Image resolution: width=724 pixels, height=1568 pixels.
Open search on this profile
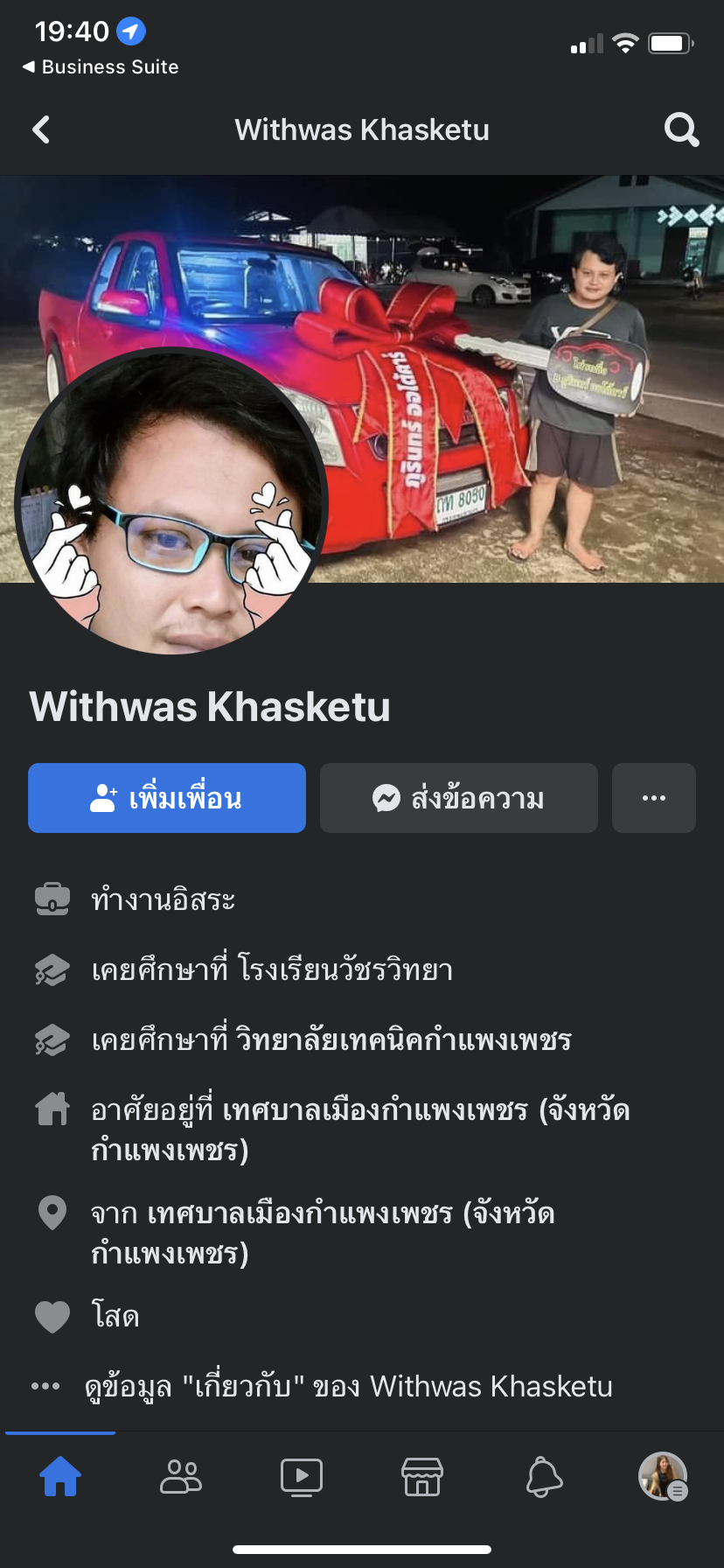pyautogui.click(x=681, y=130)
